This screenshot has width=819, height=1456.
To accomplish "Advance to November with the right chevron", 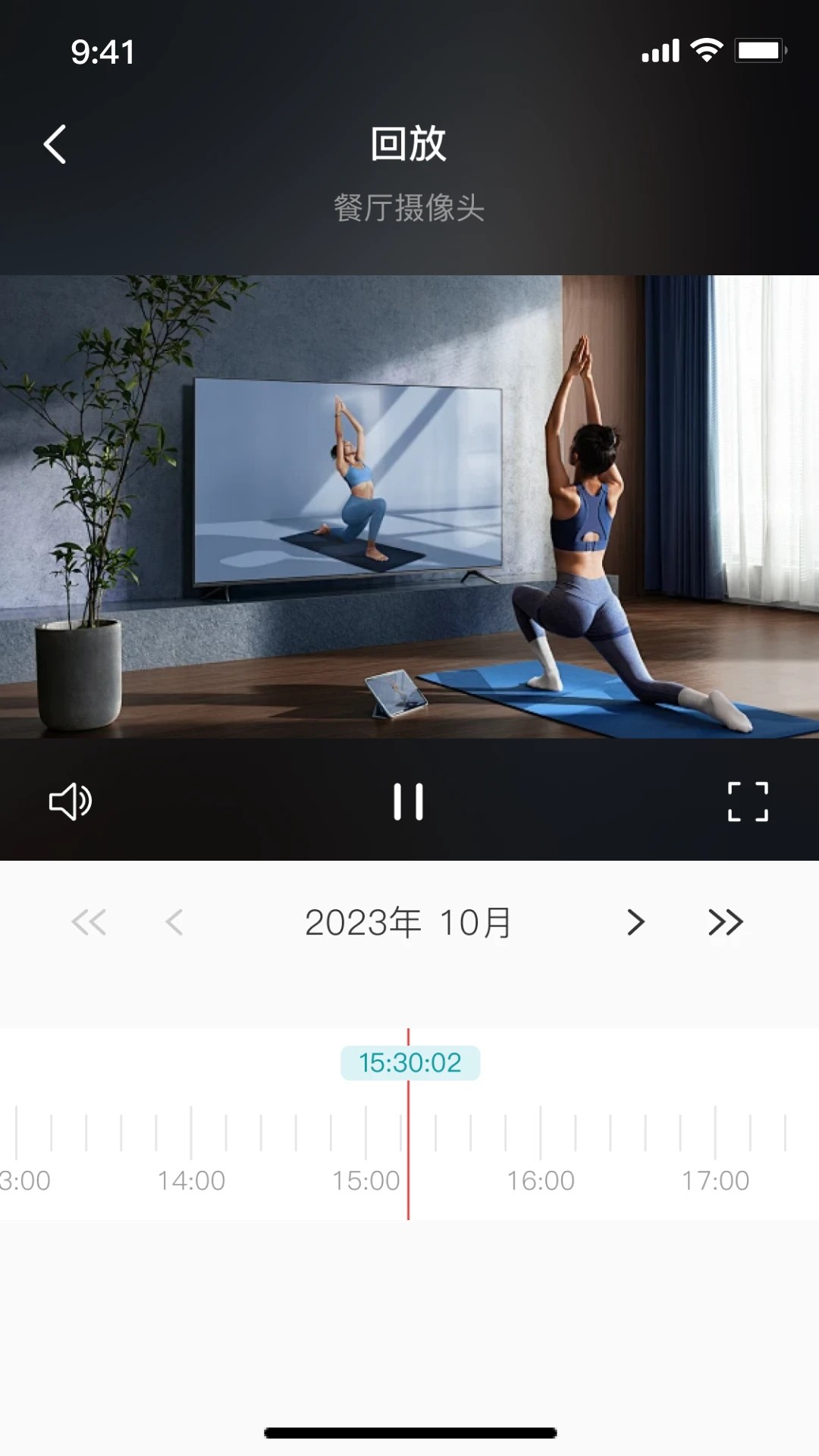I will click(x=635, y=921).
